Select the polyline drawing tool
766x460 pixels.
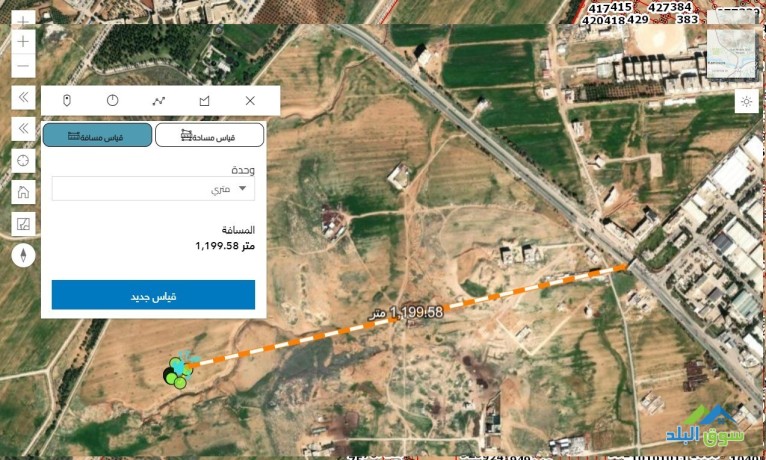click(x=158, y=100)
